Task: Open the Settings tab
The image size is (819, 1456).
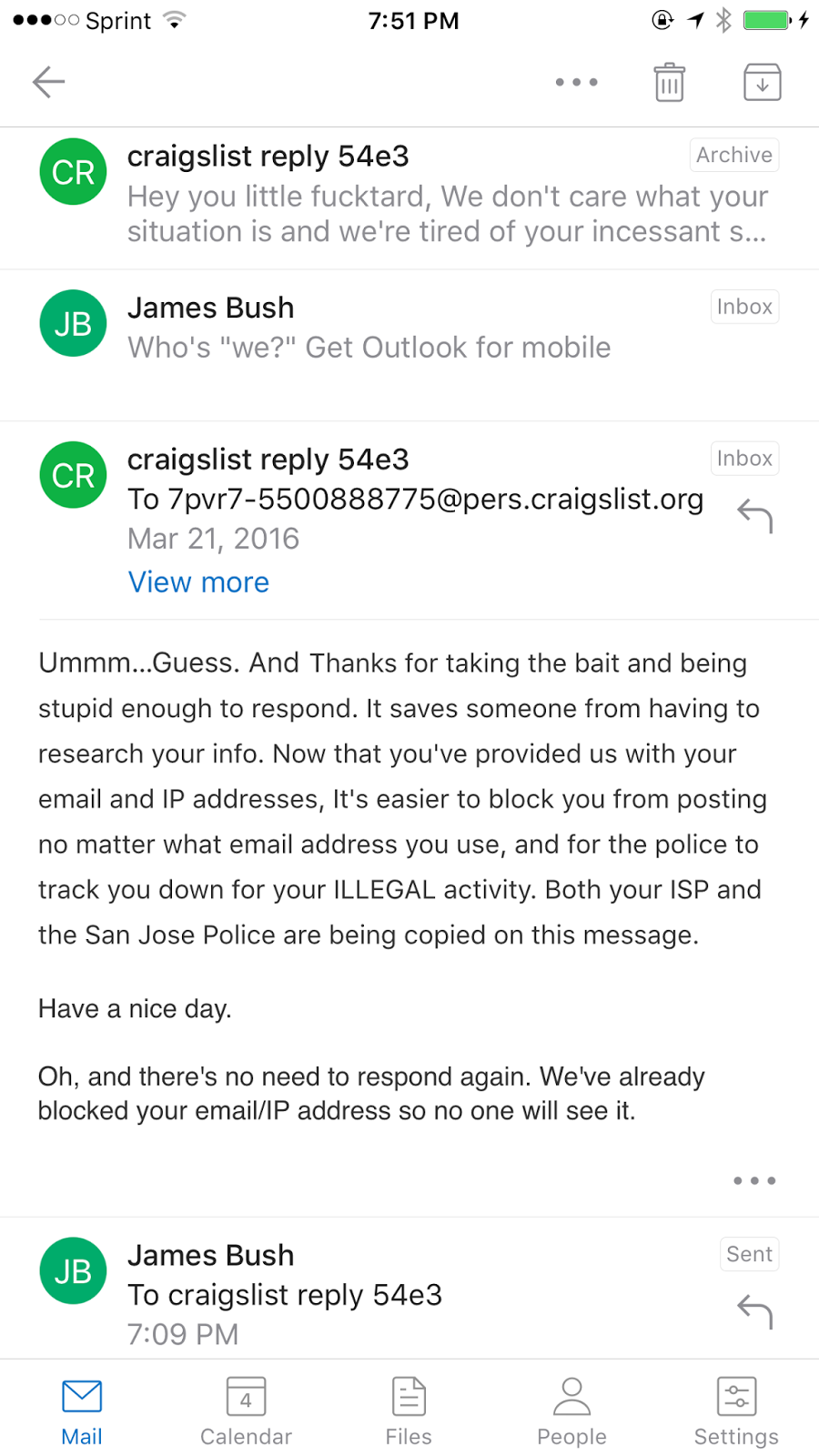Action: (736, 1410)
